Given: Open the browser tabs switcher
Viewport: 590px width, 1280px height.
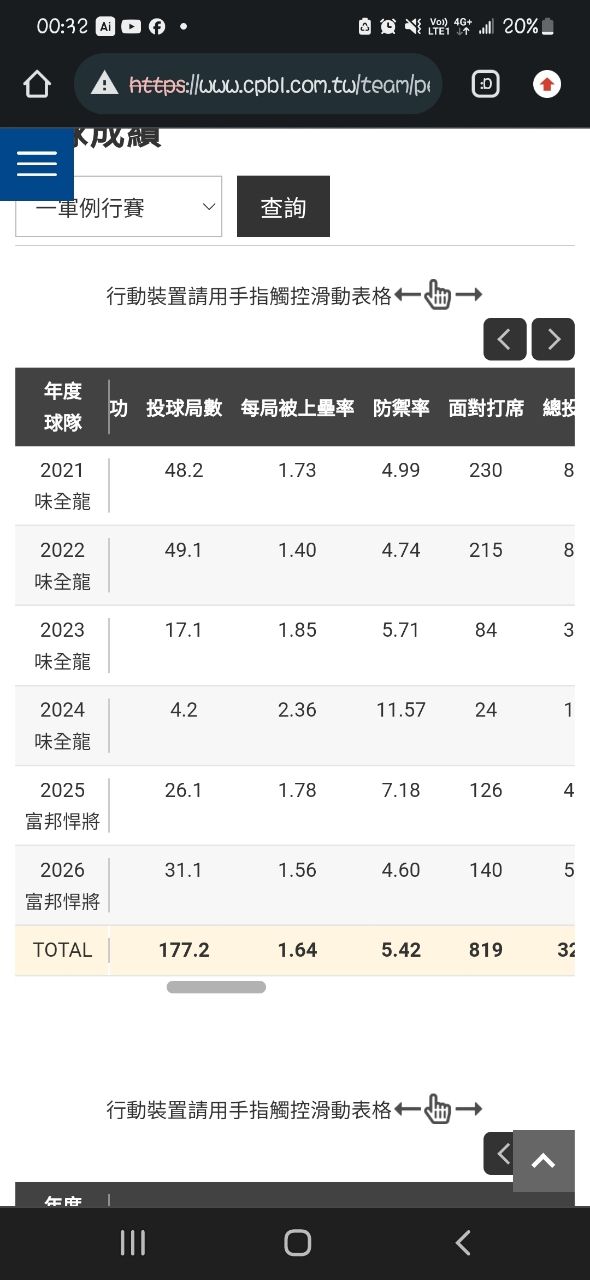Looking at the screenshot, I should [486, 85].
